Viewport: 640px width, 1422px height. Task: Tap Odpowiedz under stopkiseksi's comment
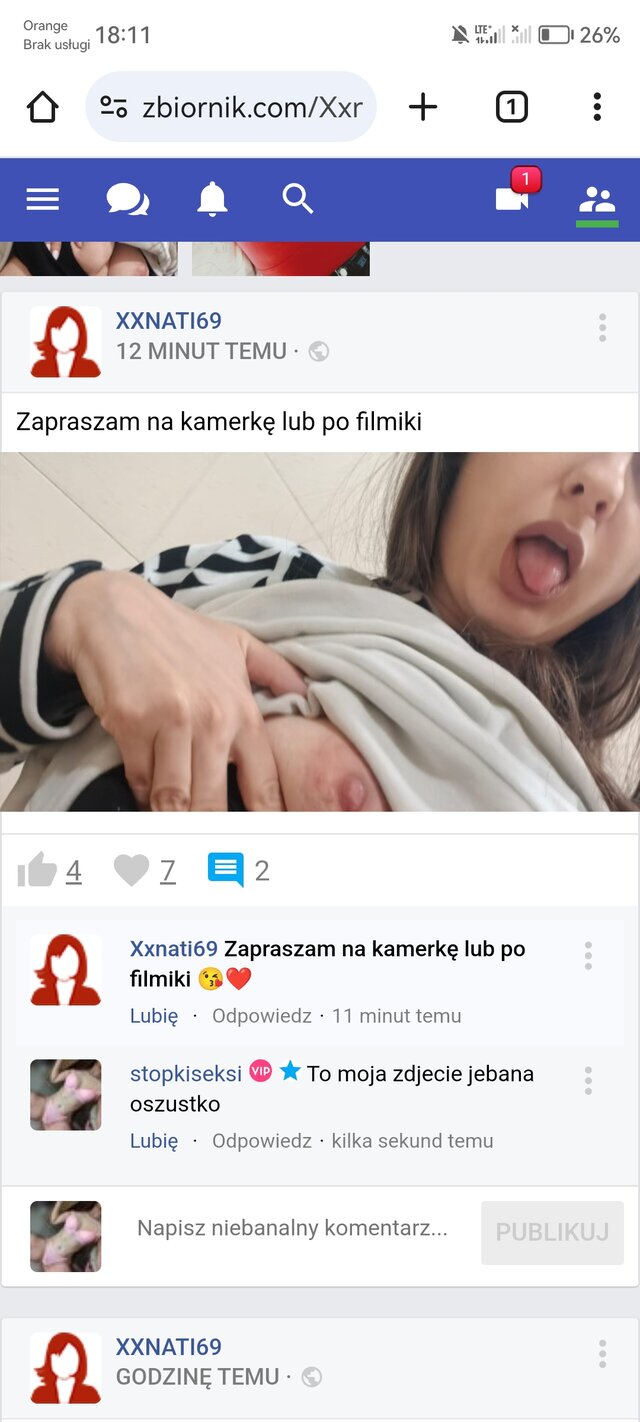[x=262, y=1141]
